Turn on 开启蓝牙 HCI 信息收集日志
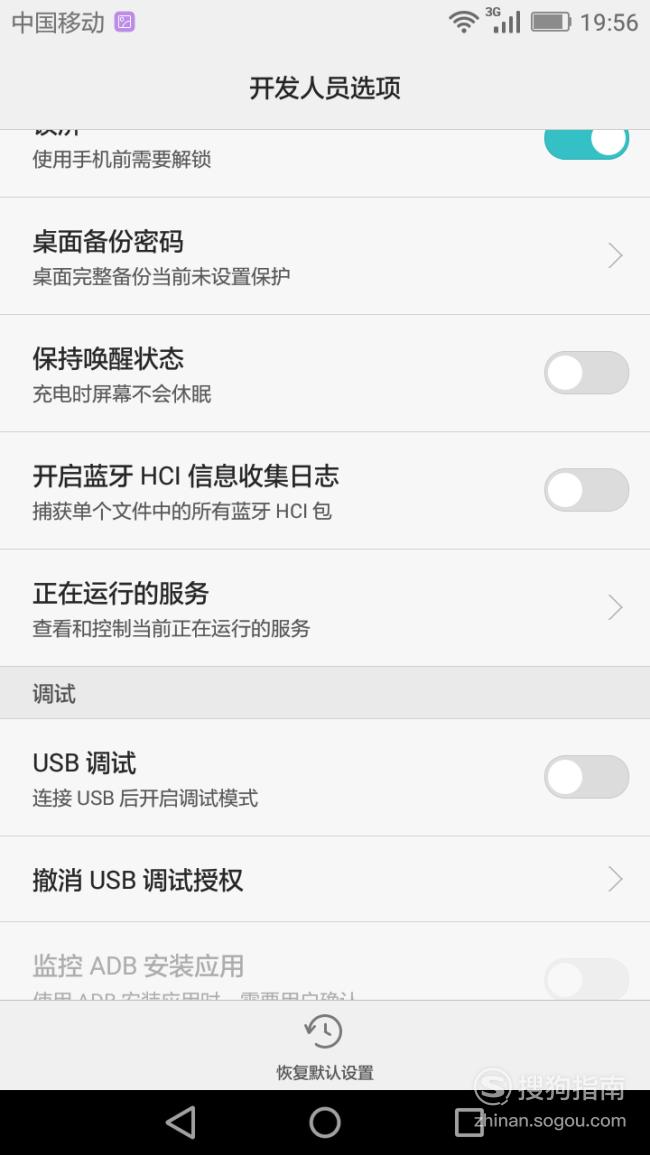 (x=587, y=490)
